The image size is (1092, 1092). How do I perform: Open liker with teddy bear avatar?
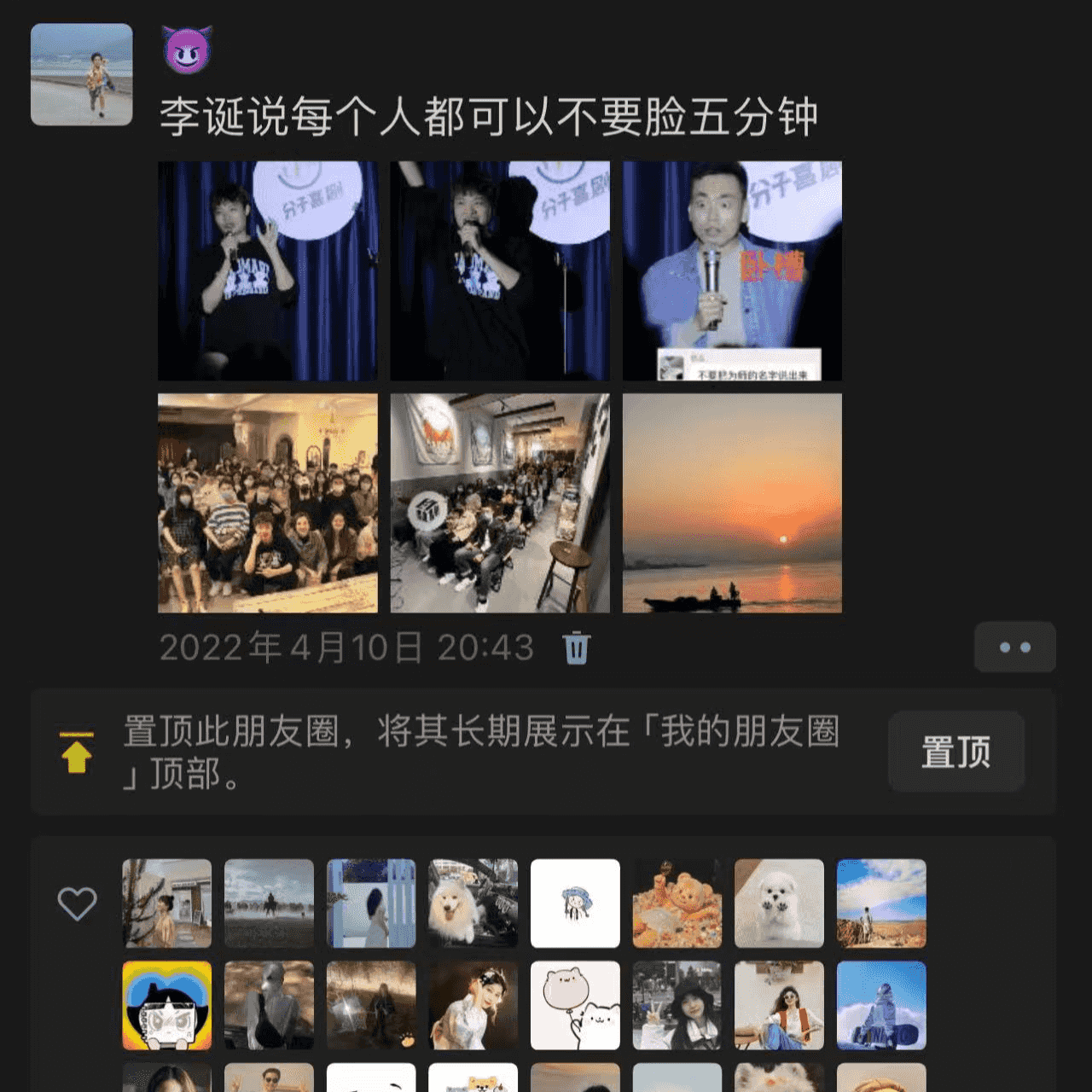pos(677,903)
